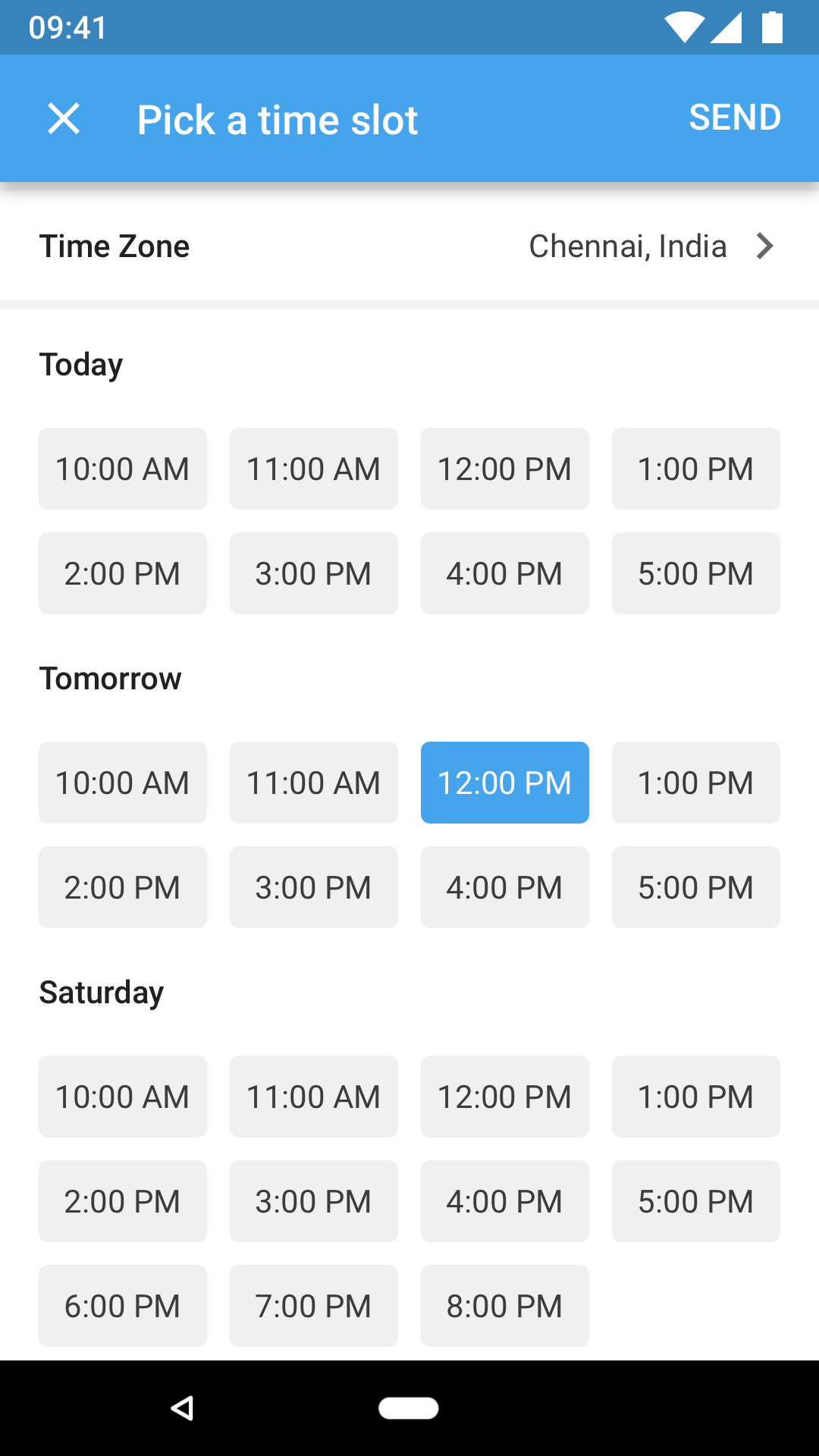Pick Saturday's 8:00 PM slot
Image resolution: width=819 pixels, height=1456 pixels.
pos(504,1306)
